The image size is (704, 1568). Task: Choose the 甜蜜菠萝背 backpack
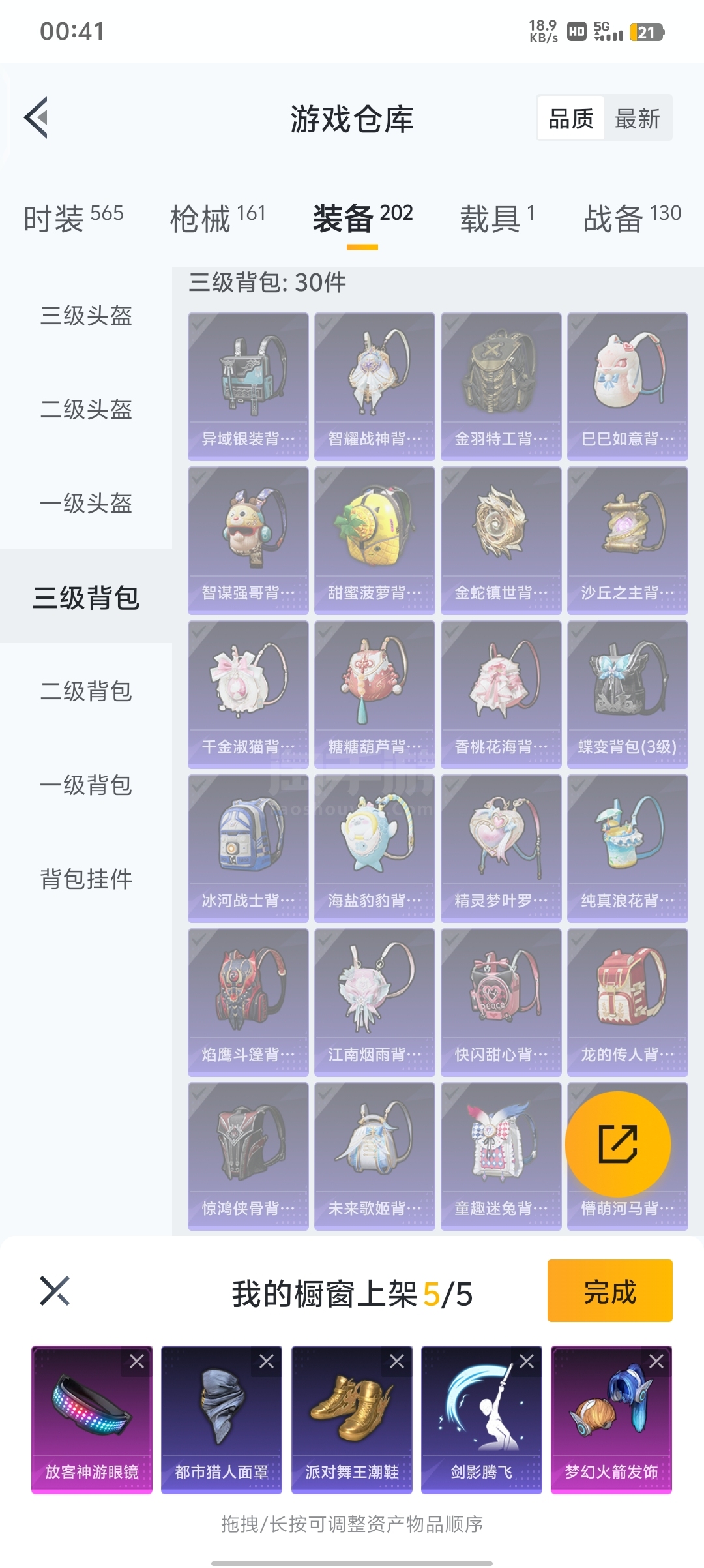click(375, 540)
